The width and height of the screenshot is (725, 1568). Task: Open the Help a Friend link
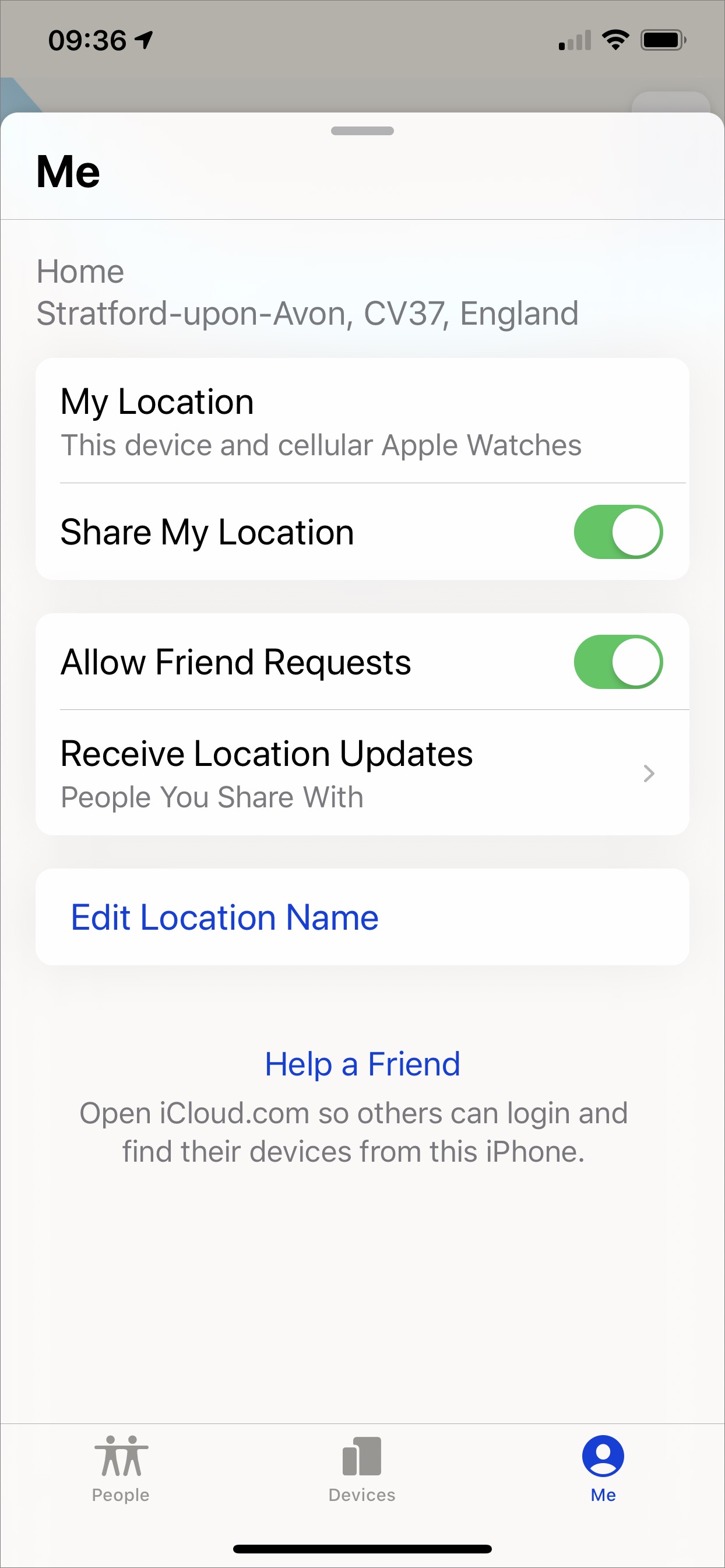(362, 1064)
